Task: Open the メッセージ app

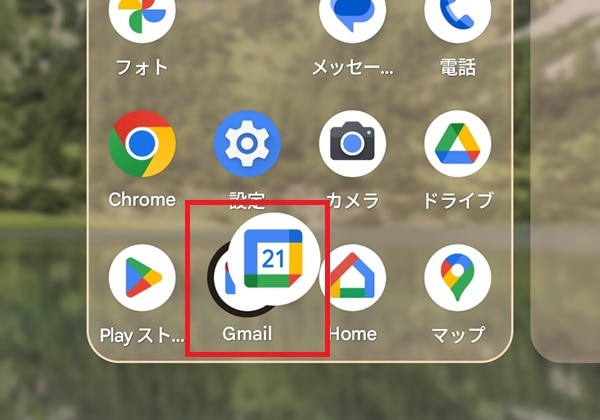Action: click(x=352, y=18)
